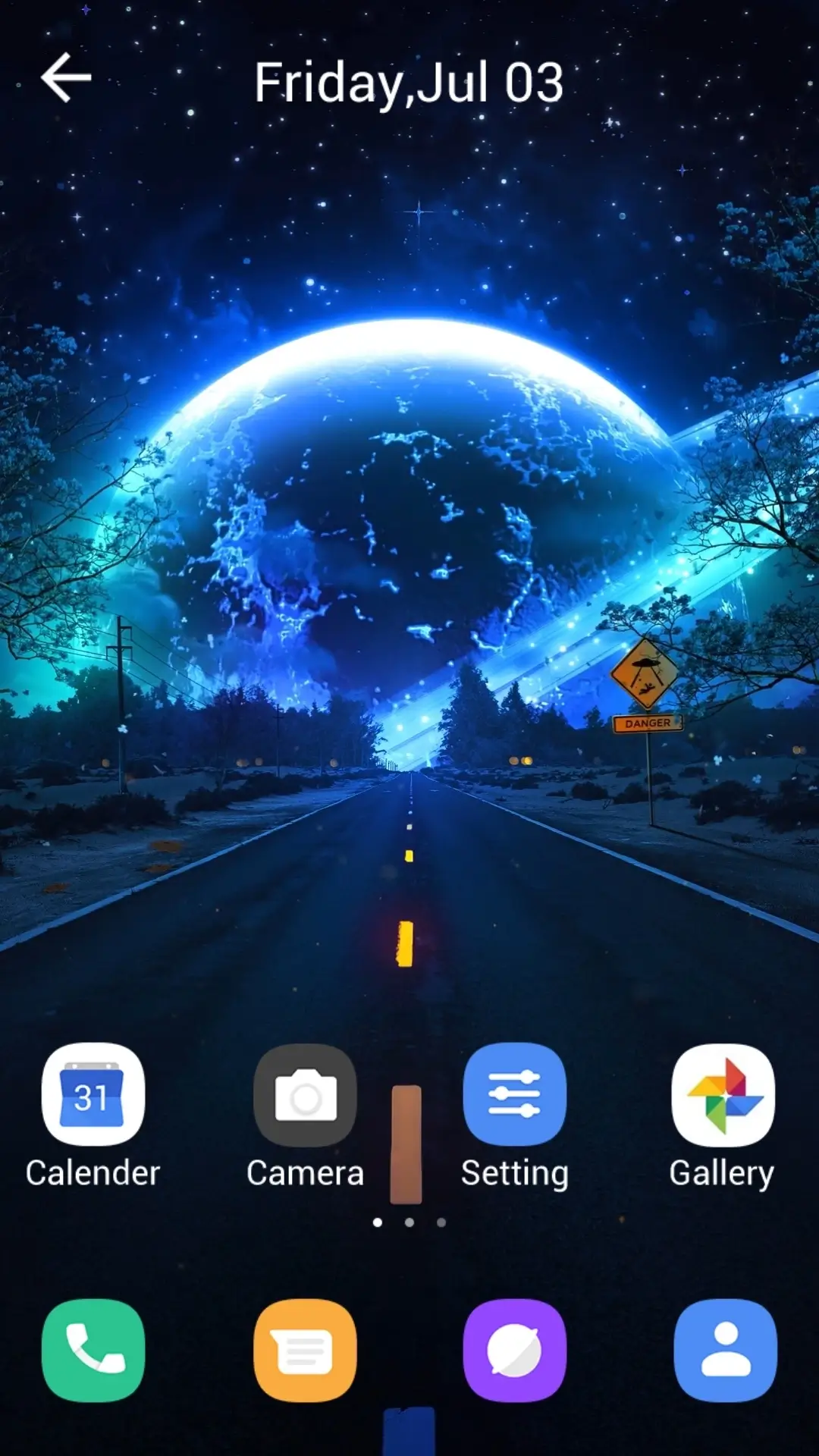Open the blue contacts app
The width and height of the screenshot is (819, 1456).
(x=726, y=1351)
